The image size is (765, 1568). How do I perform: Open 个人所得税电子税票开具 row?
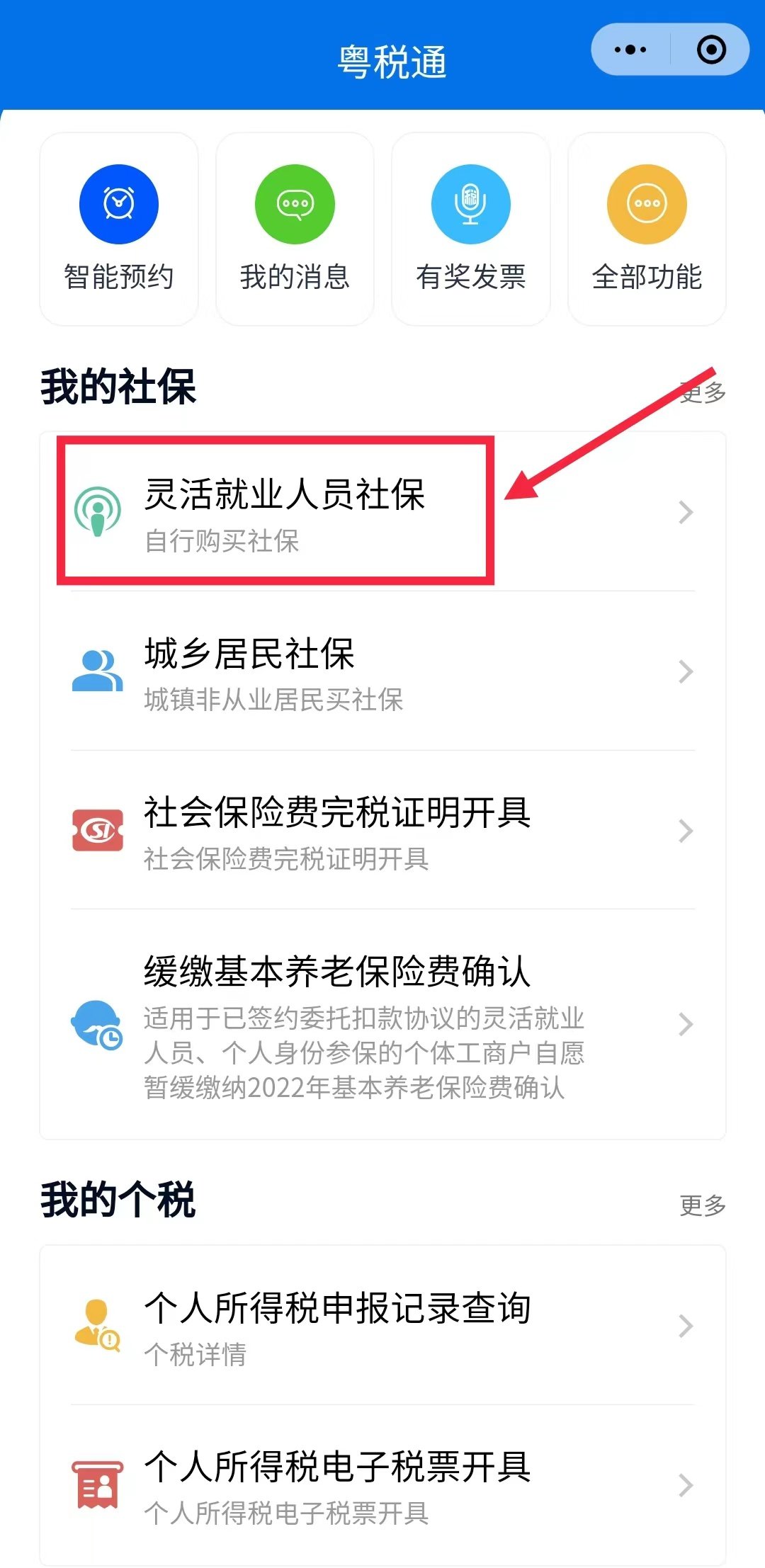pyautogui.click(x=382, y=1485)
